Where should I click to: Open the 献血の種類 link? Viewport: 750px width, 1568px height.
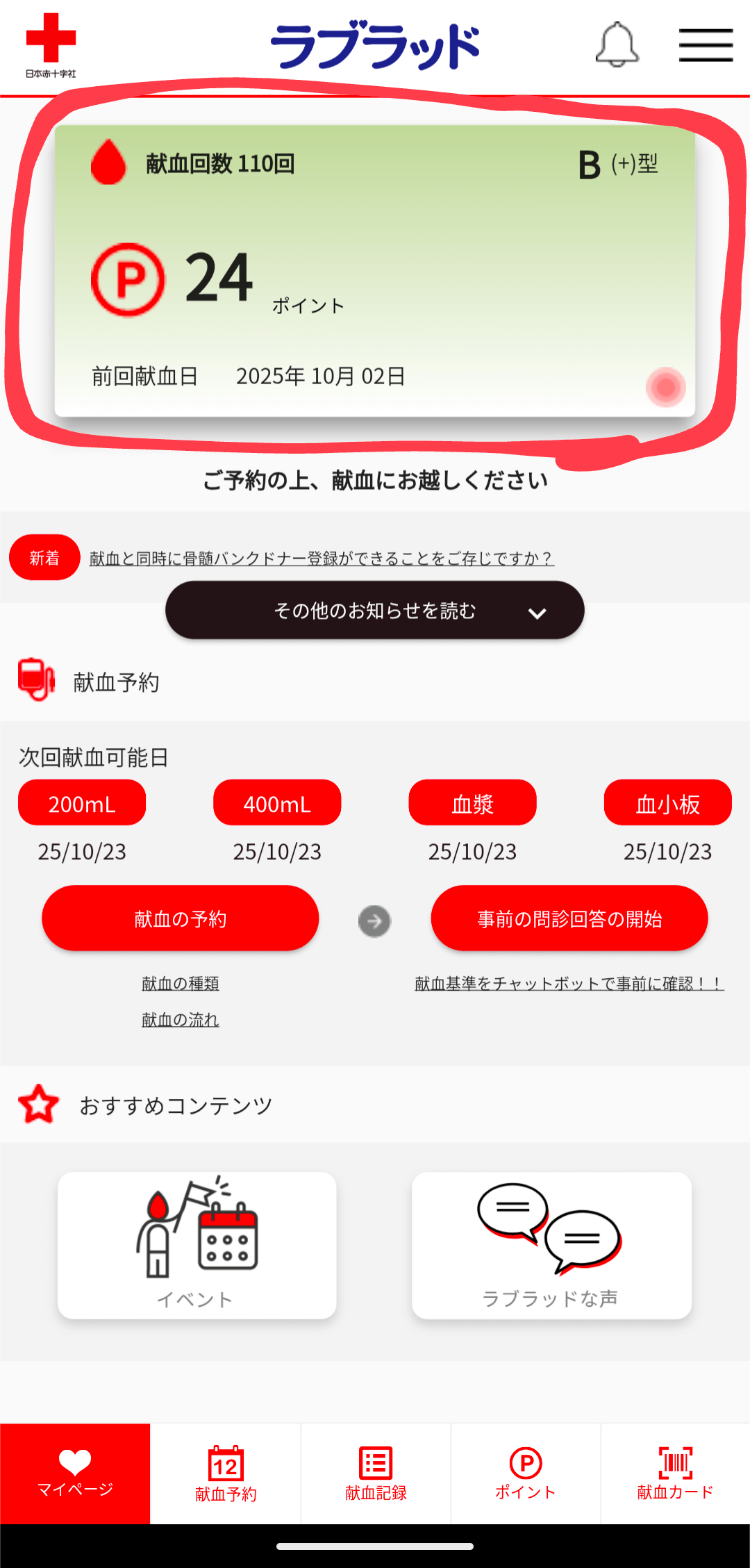tap(181, 984)
